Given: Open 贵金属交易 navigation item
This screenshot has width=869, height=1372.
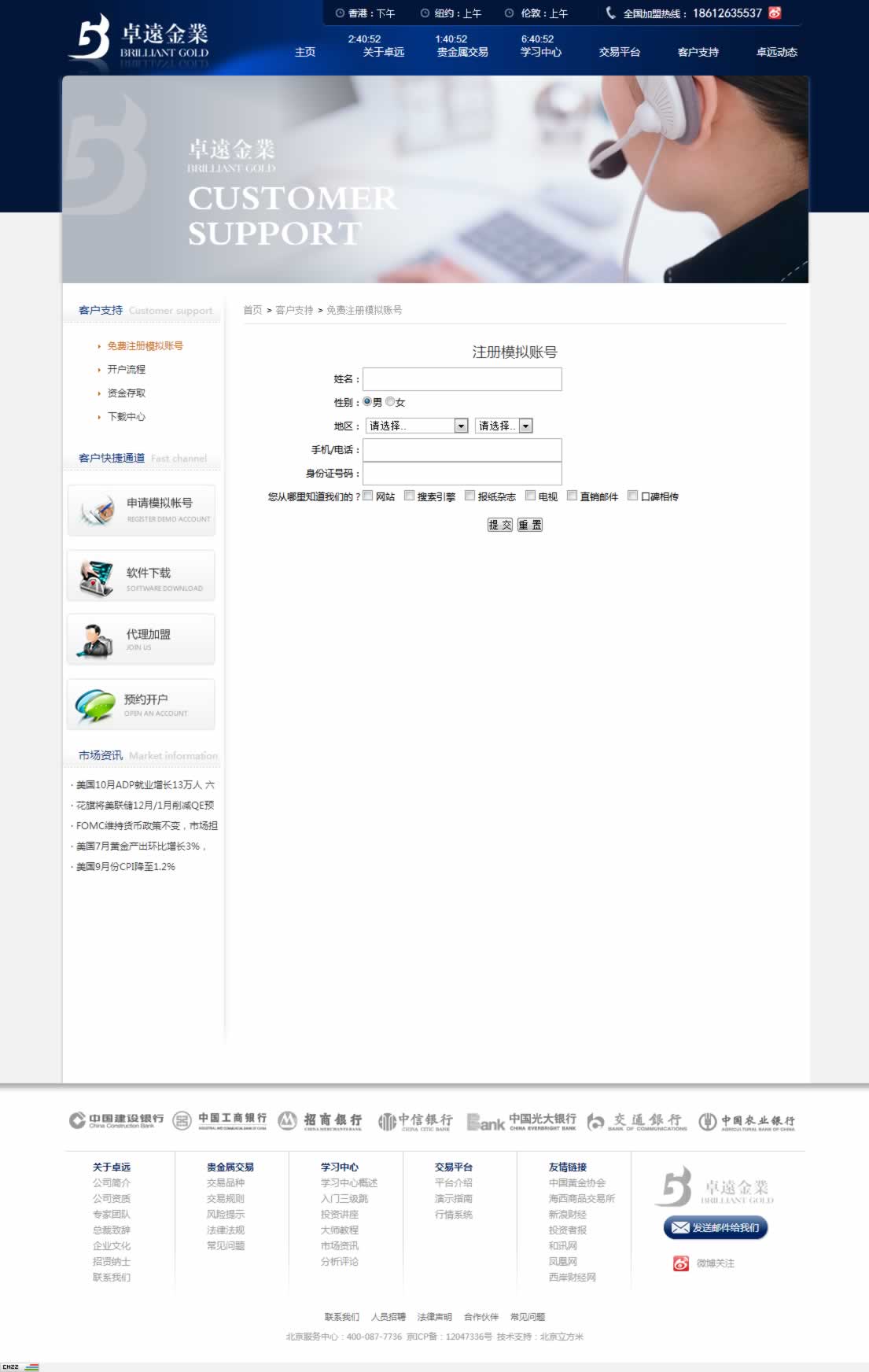Looking at the screenshot, I should click(x=462, y=52).
